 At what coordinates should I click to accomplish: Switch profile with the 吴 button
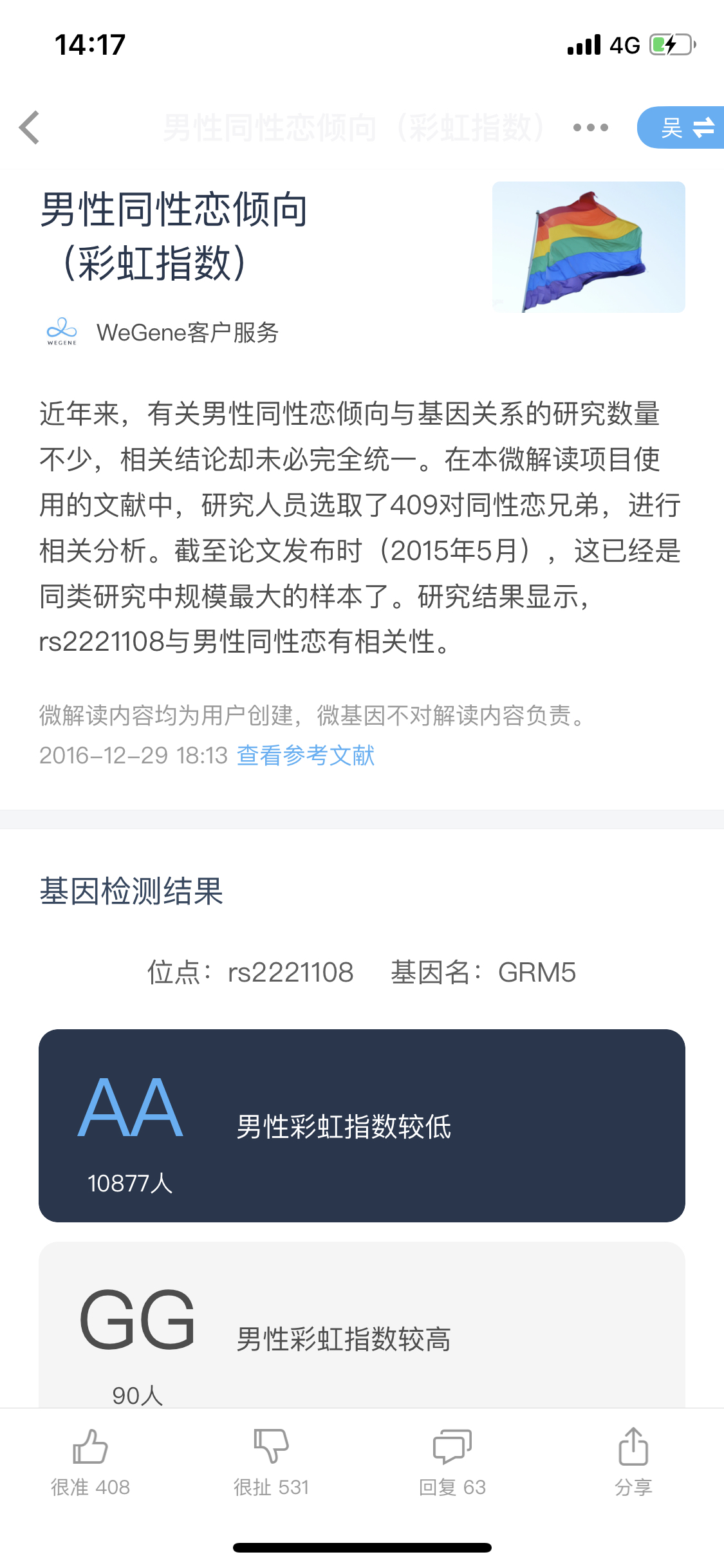[x=681, y=127]
